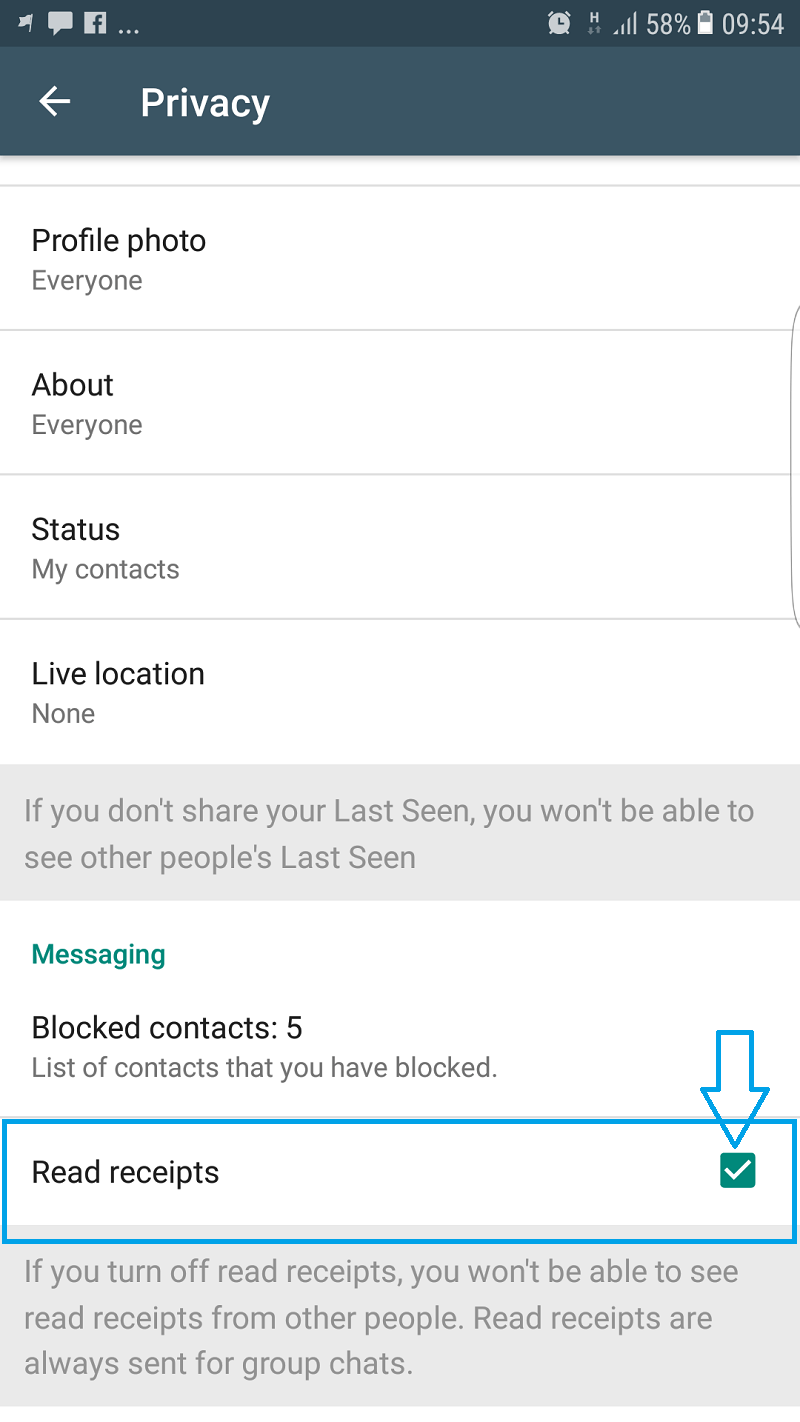Change who can see Status
Image resolution: width=800 pixels, height=1422 pixels.
(x=400, y=547)
